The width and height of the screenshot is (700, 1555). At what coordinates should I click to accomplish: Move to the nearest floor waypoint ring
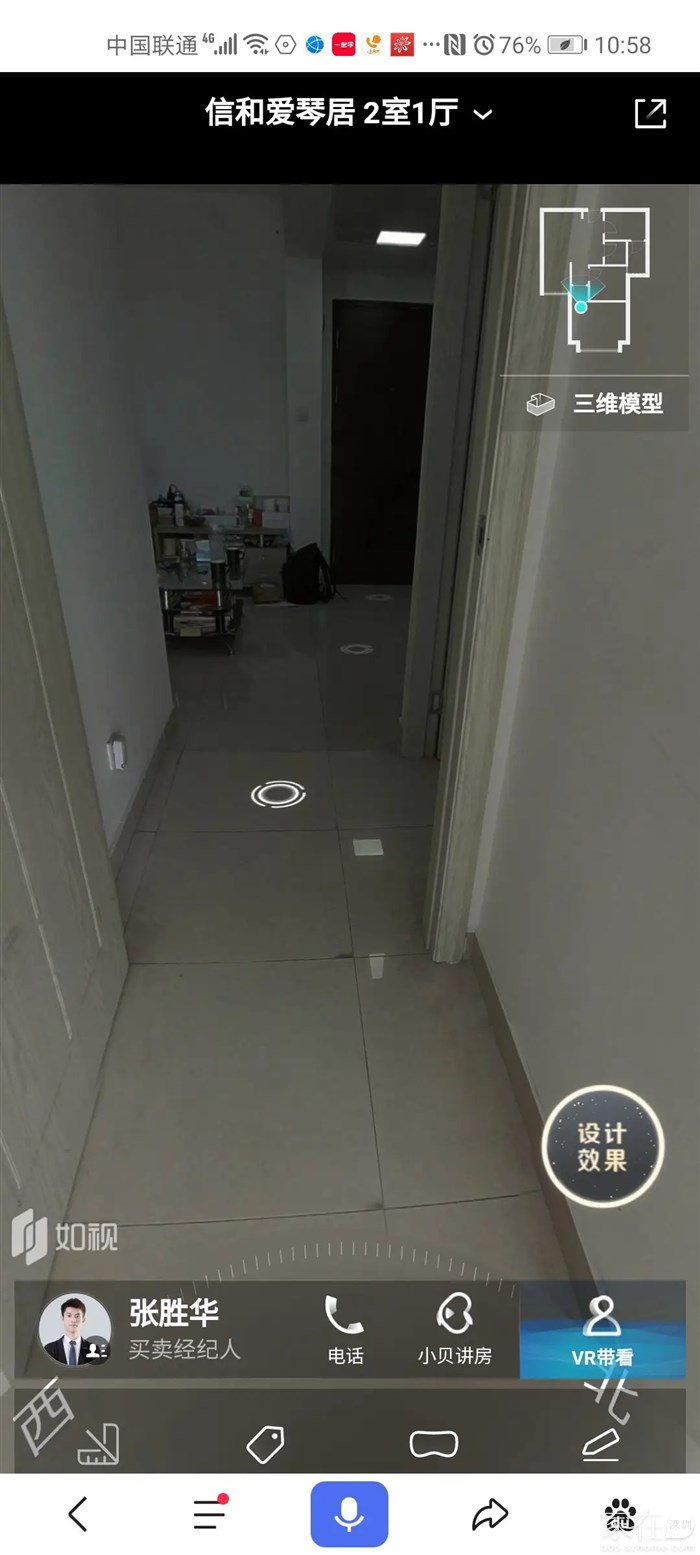click(278, 794)
